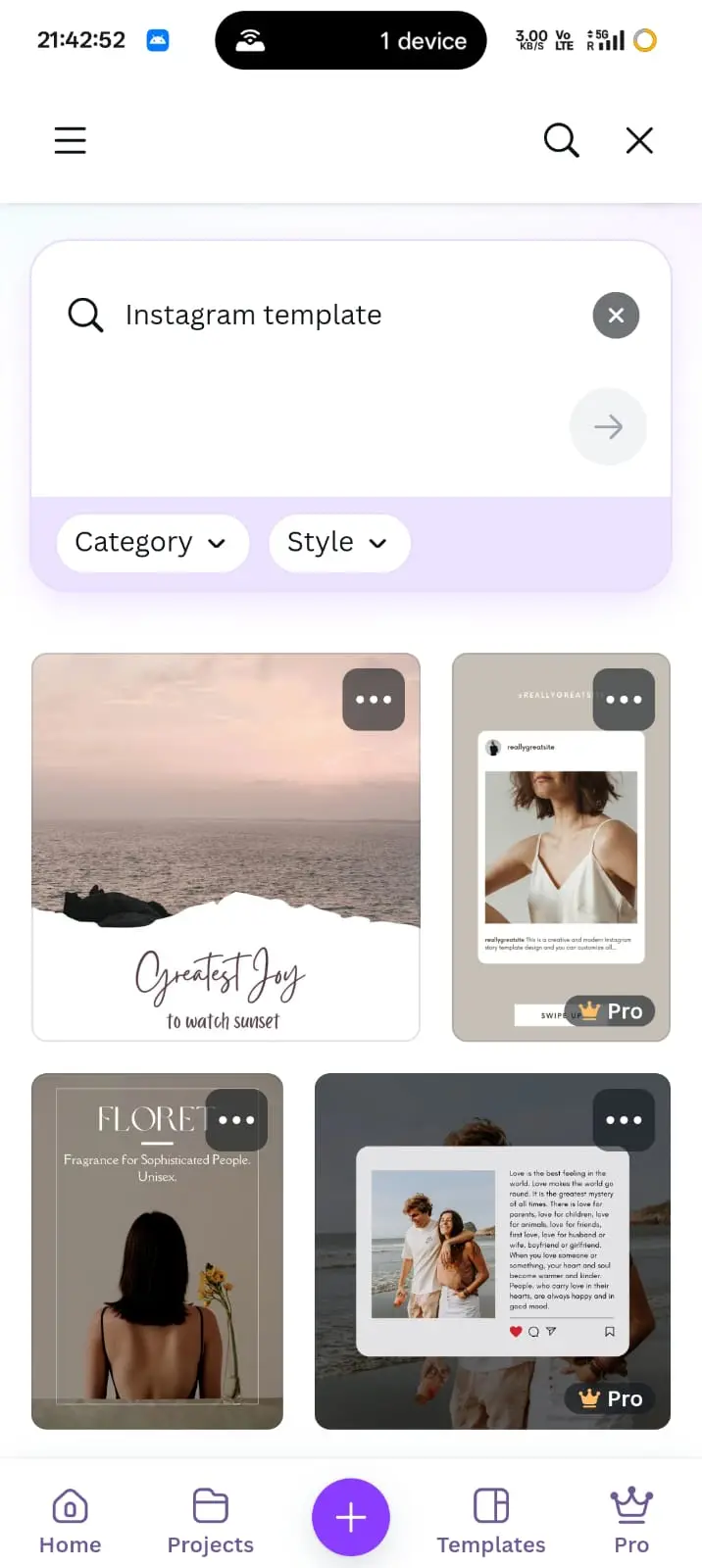Tap the magnifier icon in the top bar
The image size is (702, 1568).
pyautogui.click(x=561, y=140)
